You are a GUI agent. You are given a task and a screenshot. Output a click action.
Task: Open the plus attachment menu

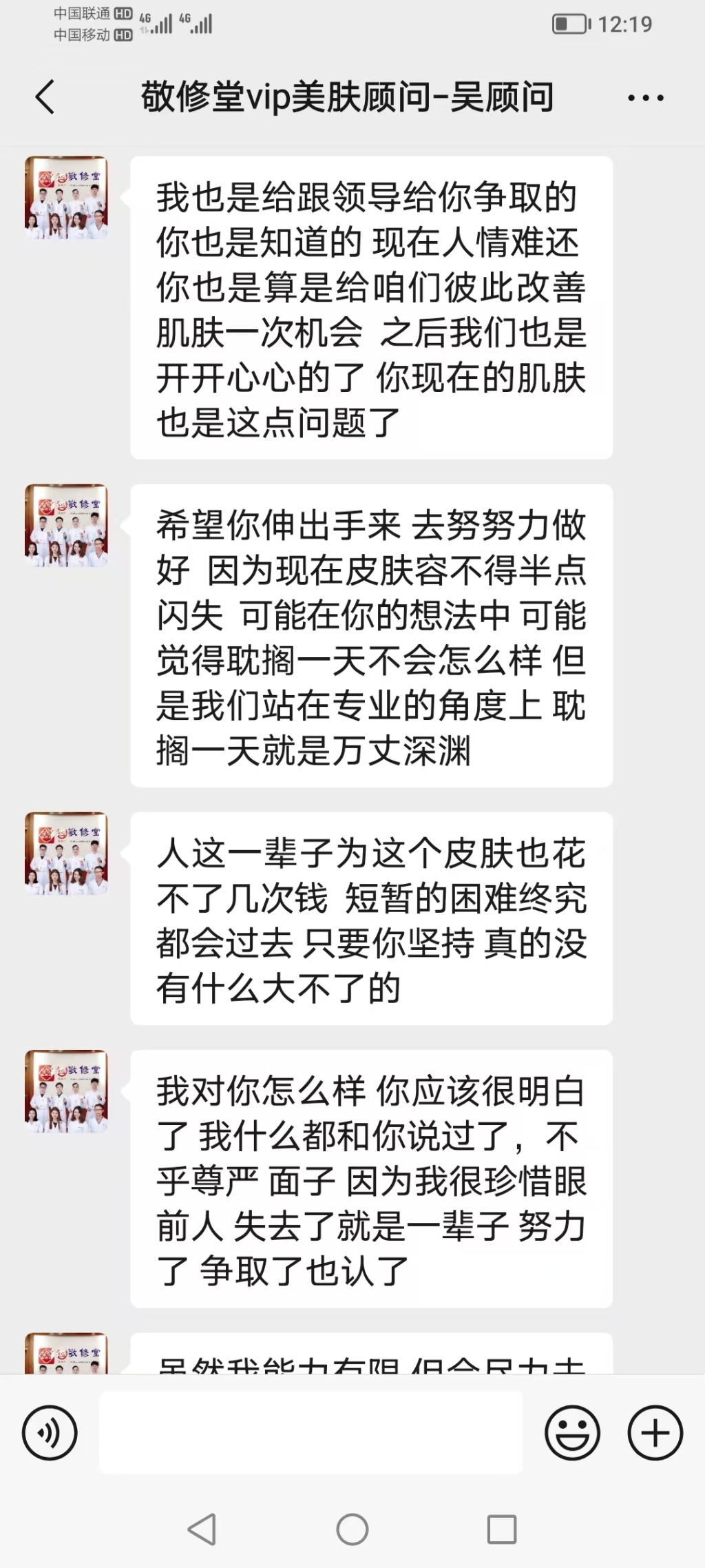(655, 1433)
